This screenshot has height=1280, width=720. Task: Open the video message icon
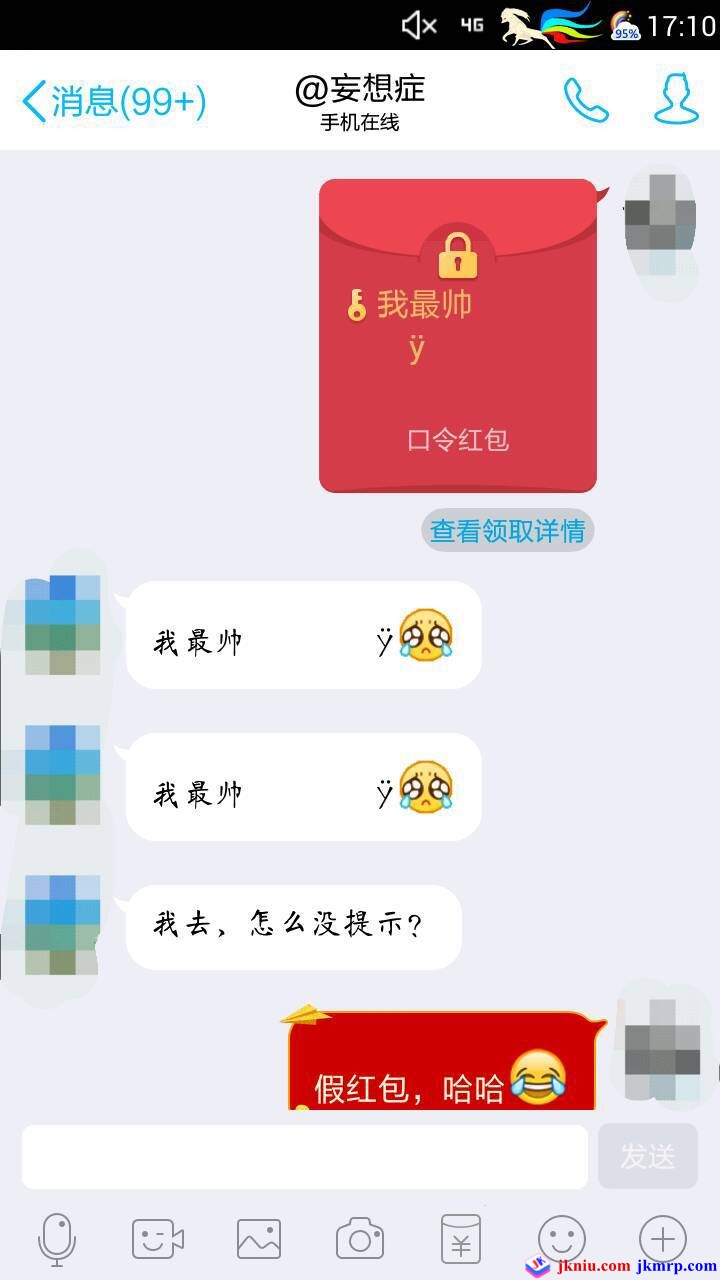(x=158, y=1240)
